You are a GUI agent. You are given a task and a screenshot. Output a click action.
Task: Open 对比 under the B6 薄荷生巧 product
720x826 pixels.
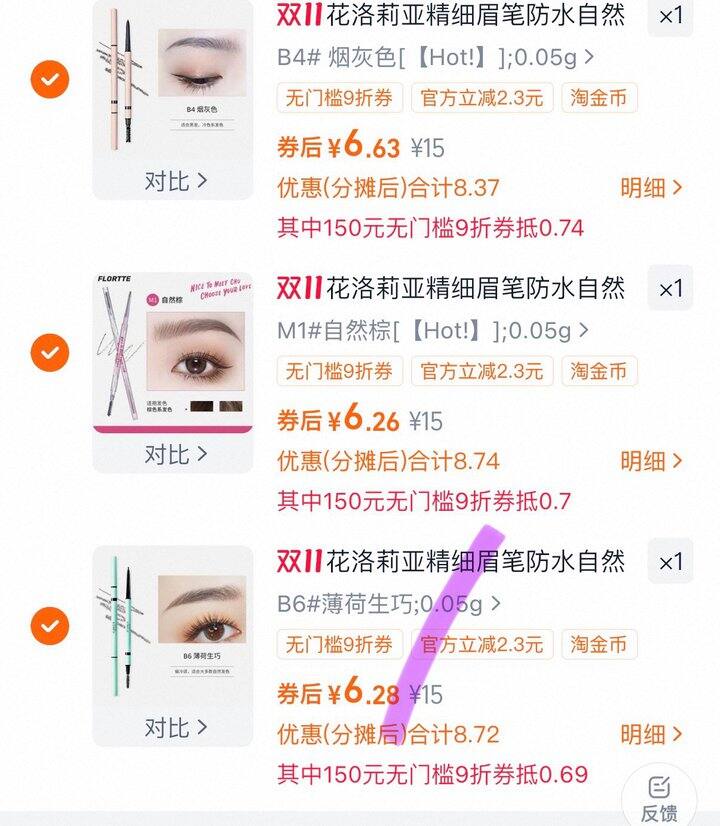tap(175, 727)
